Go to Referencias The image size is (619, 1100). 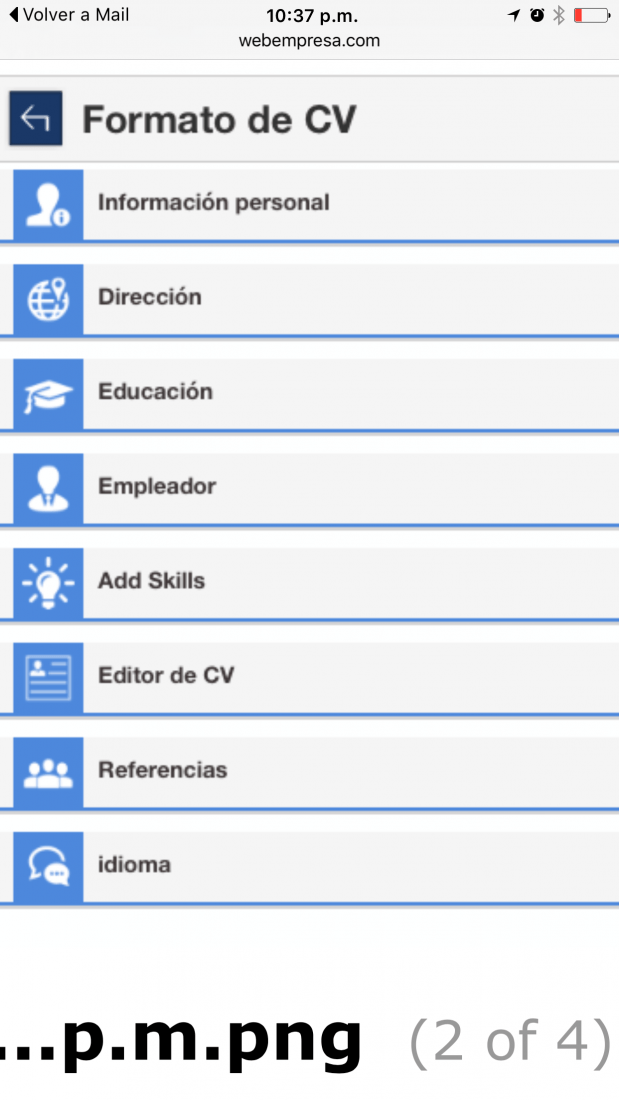coord(310,774)
